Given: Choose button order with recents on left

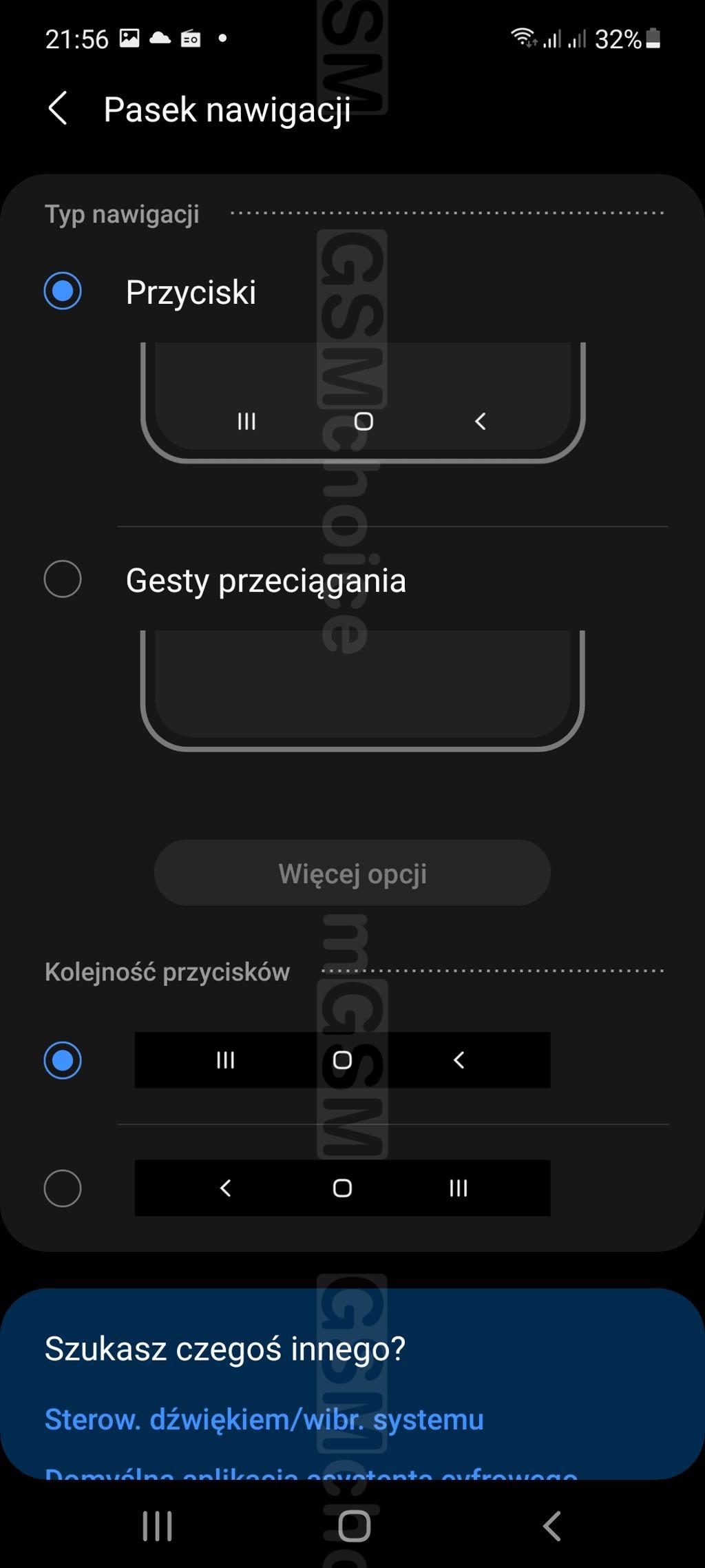Looking at the screenshot, I should click(x=63, y=1060).
